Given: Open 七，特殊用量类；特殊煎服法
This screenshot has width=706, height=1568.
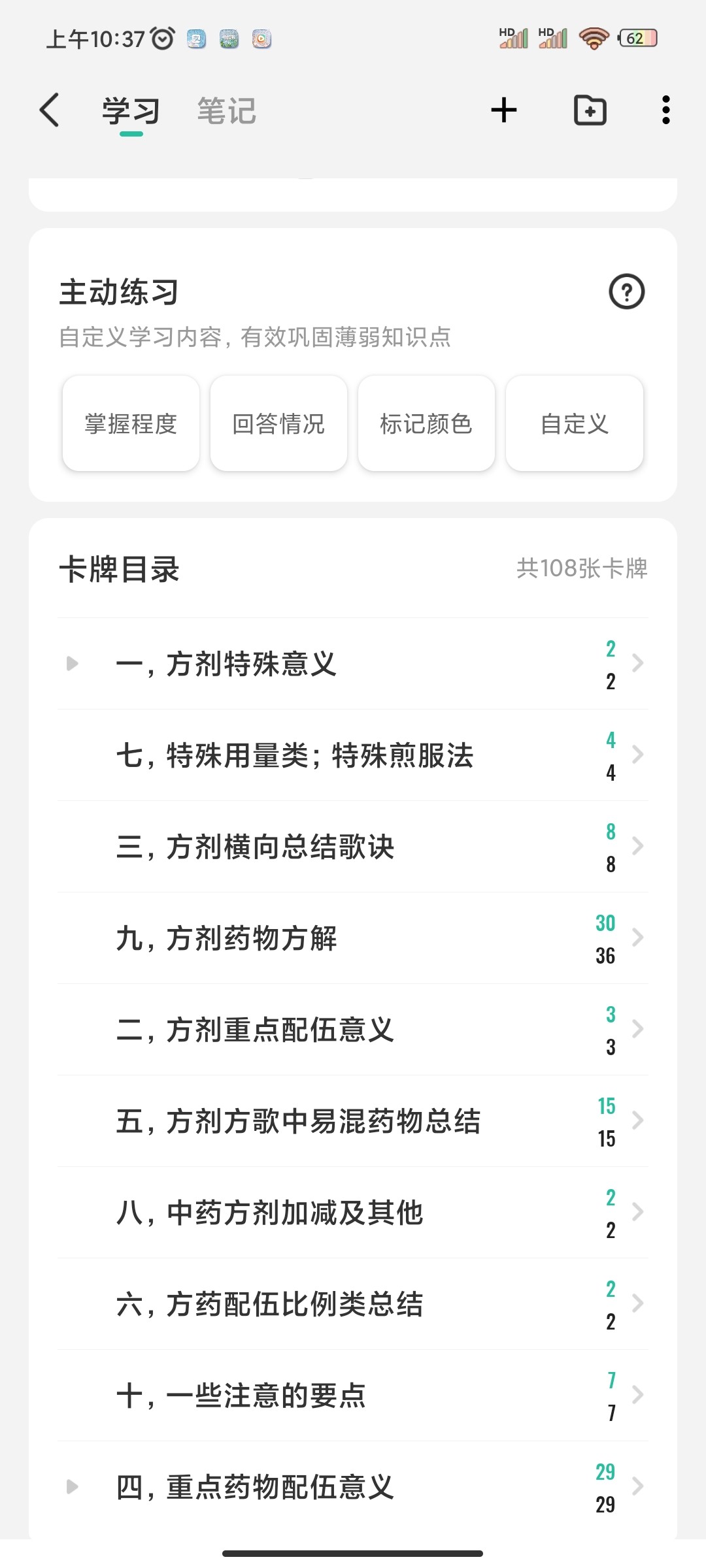Looking at the screenshot, I should (353, 755).
